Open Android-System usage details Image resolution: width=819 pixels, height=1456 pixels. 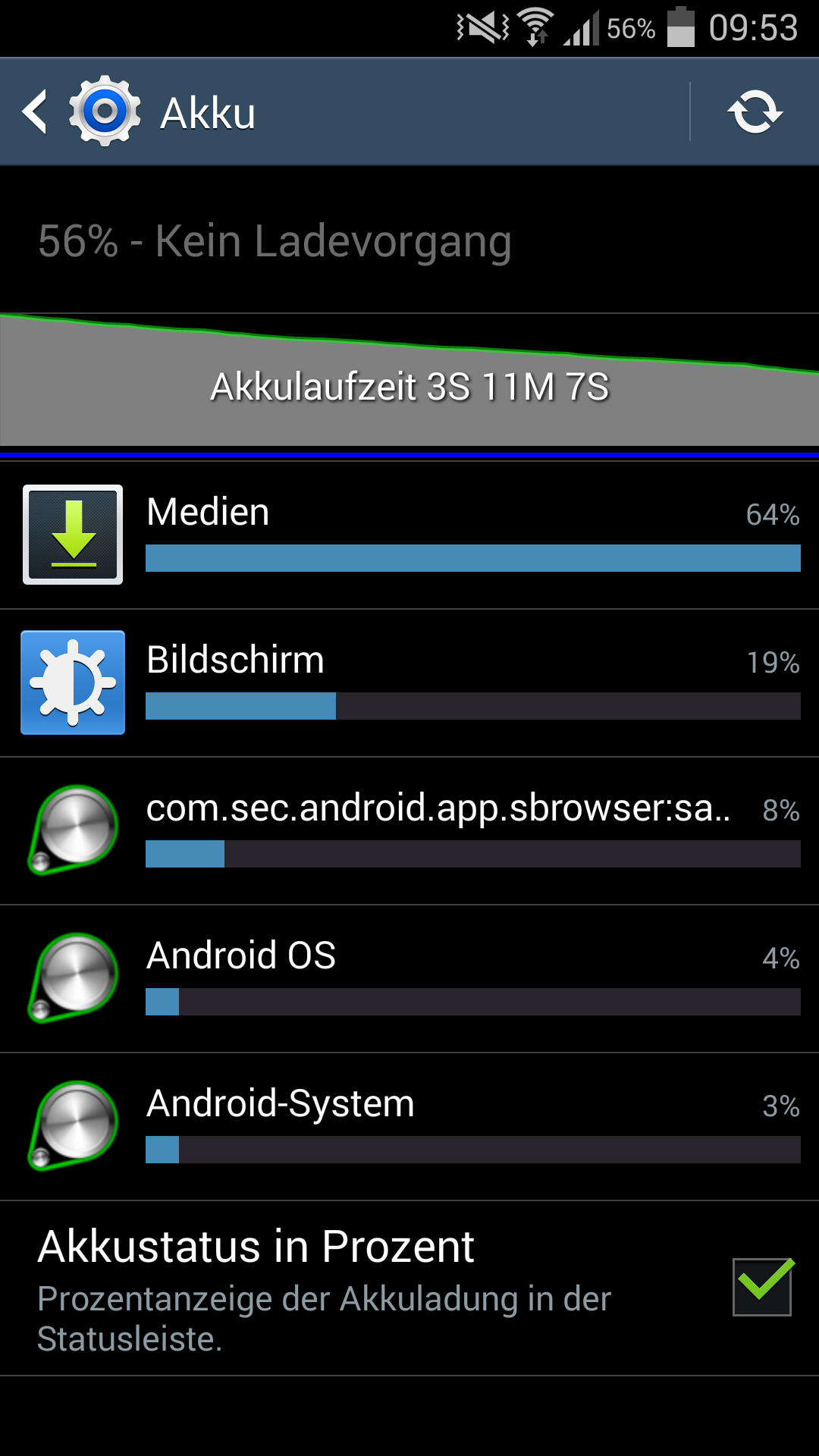click(409, 1126)
